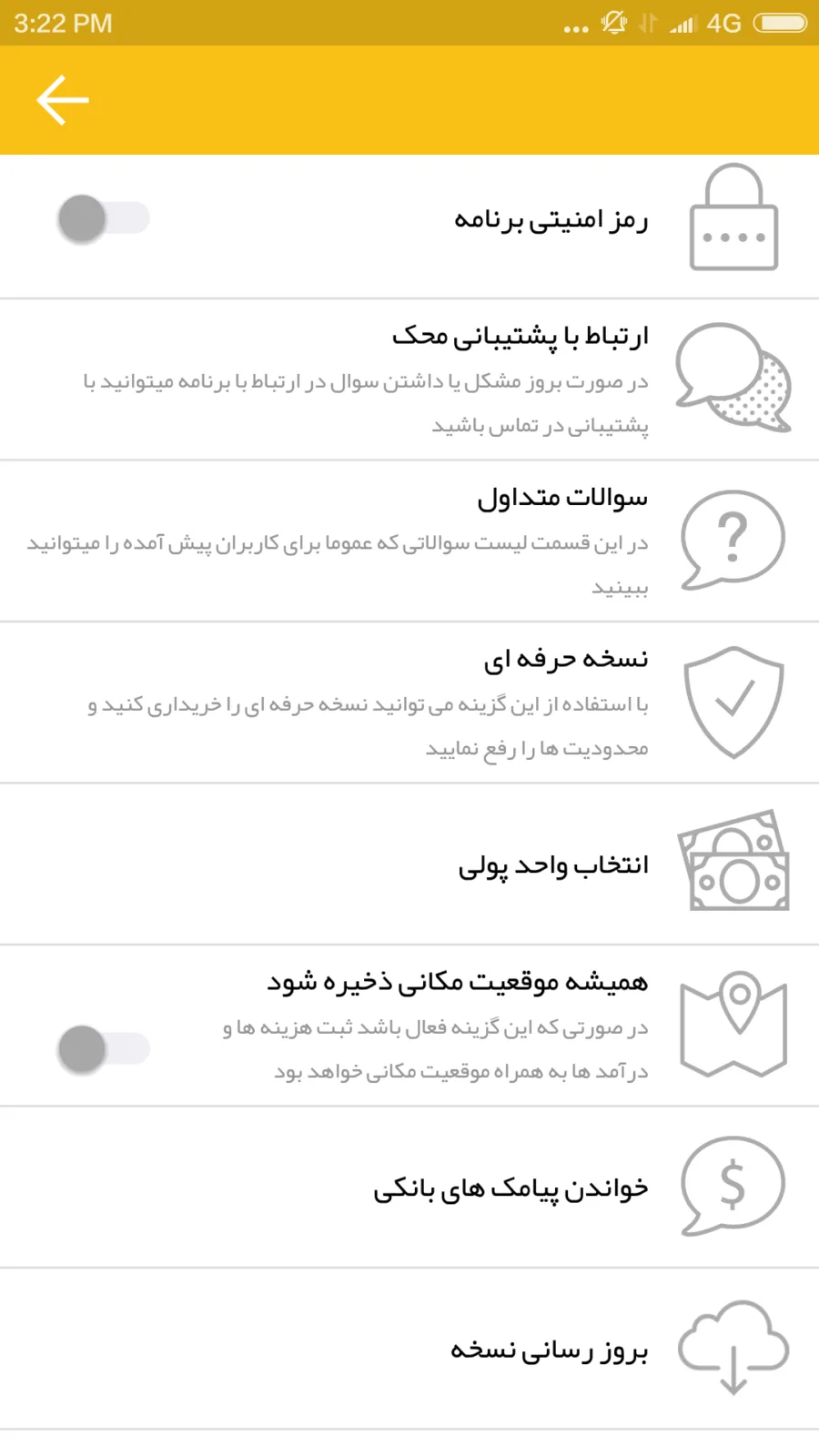Select انتخاب واحد پولی currency unit option

pos(409,864)
